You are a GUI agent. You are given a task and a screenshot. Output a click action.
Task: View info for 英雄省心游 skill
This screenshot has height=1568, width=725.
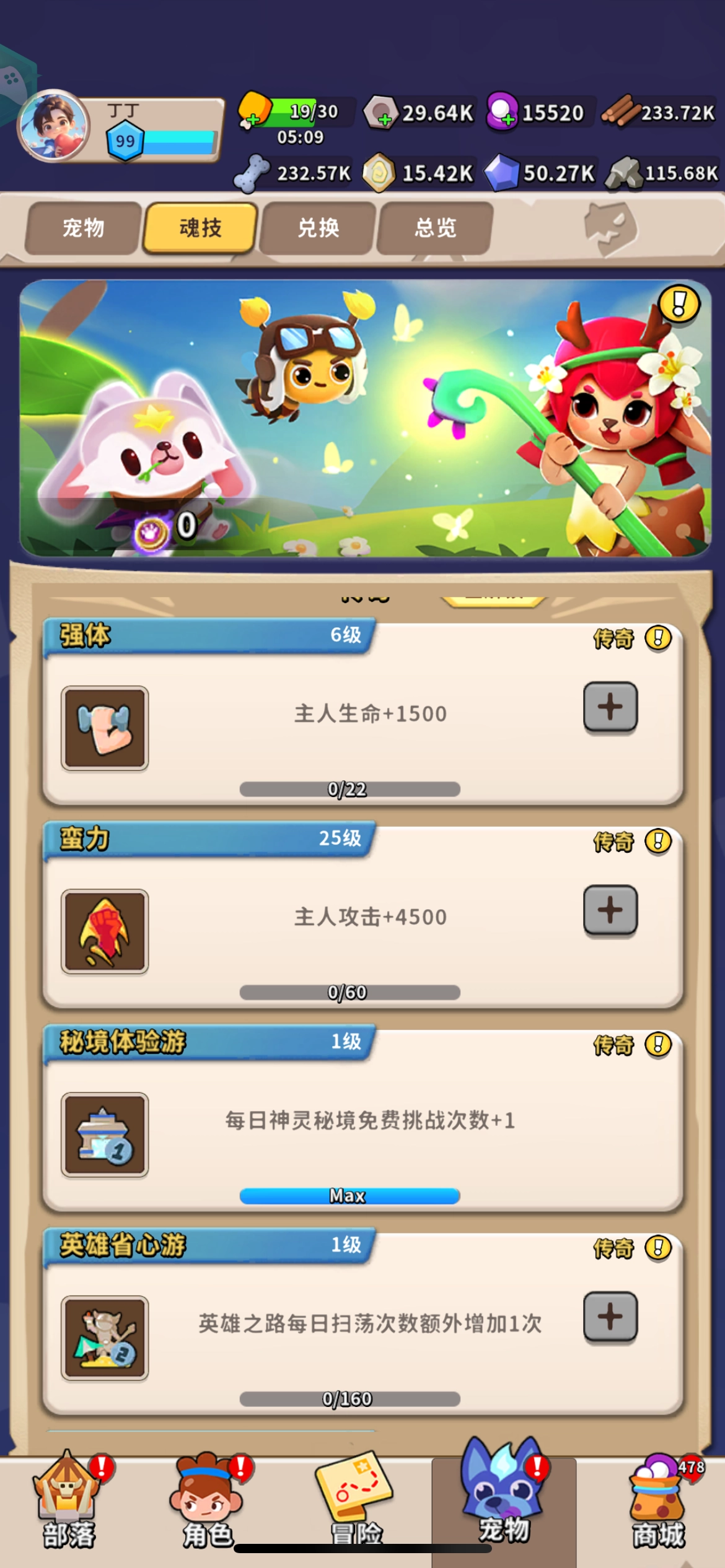[x=658, y=1248]
